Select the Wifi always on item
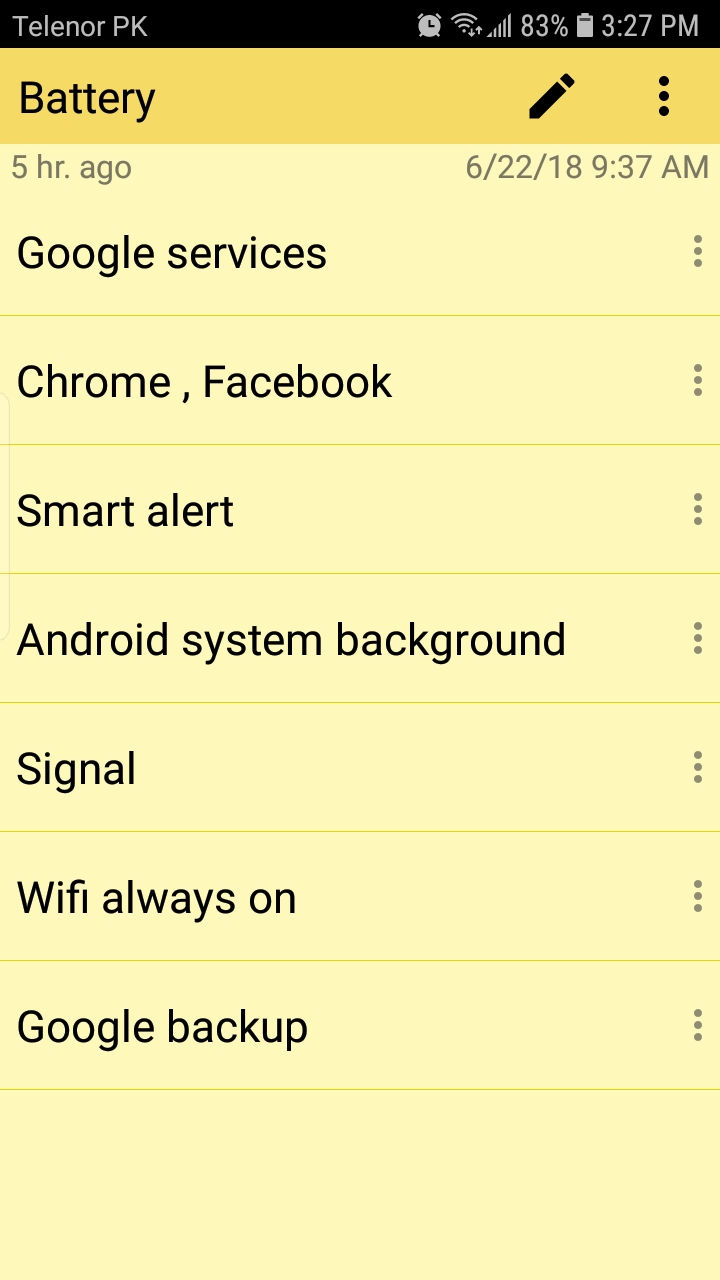 (340, 897)
